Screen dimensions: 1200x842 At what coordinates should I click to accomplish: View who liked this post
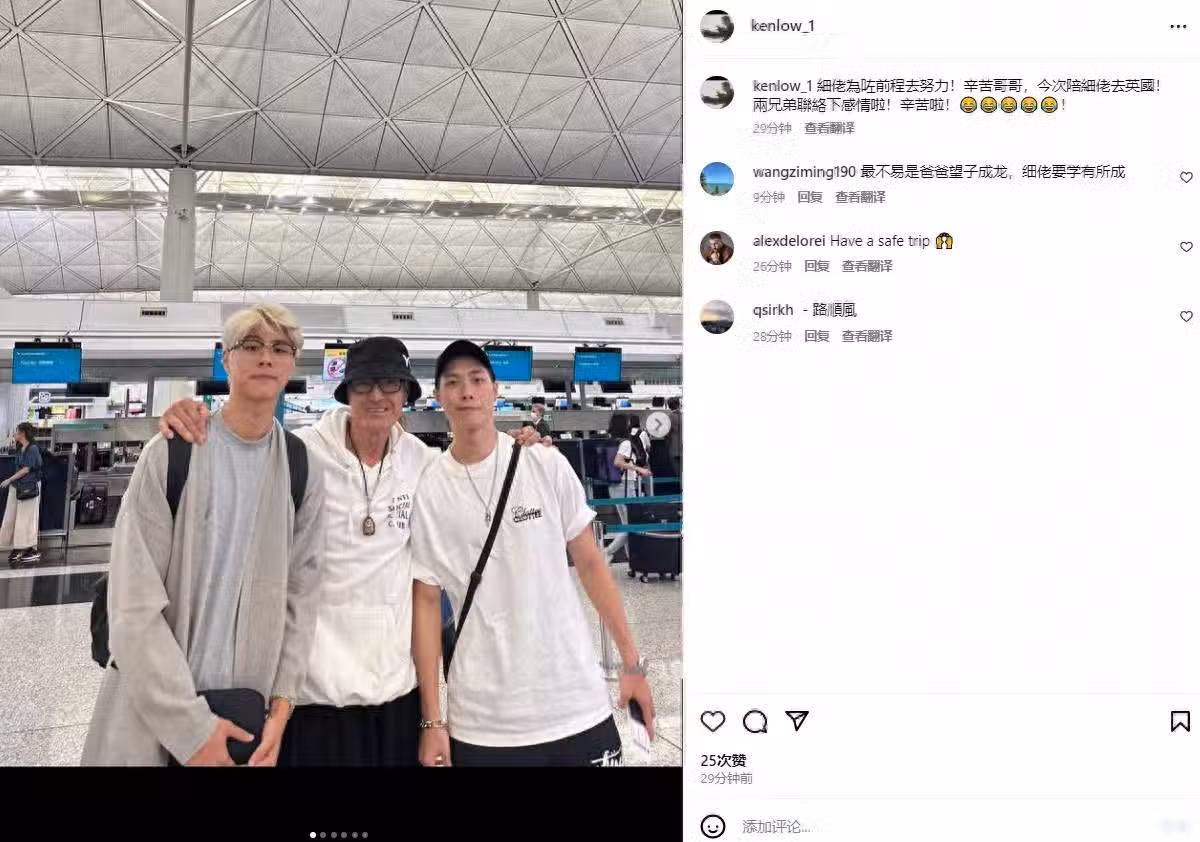pos(723,760)
